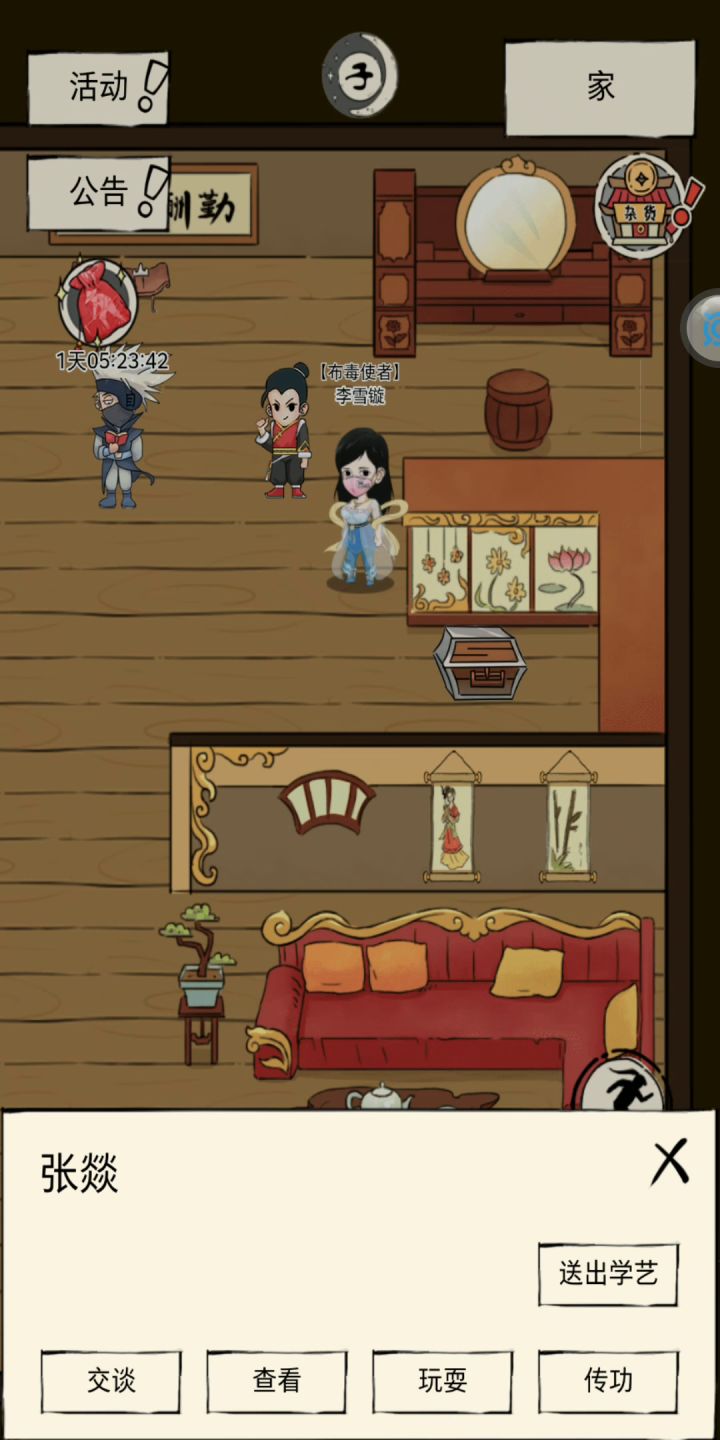Open the red gift bag timer icon
This screenshot has width=720, height=1440.
click(98, 303)
